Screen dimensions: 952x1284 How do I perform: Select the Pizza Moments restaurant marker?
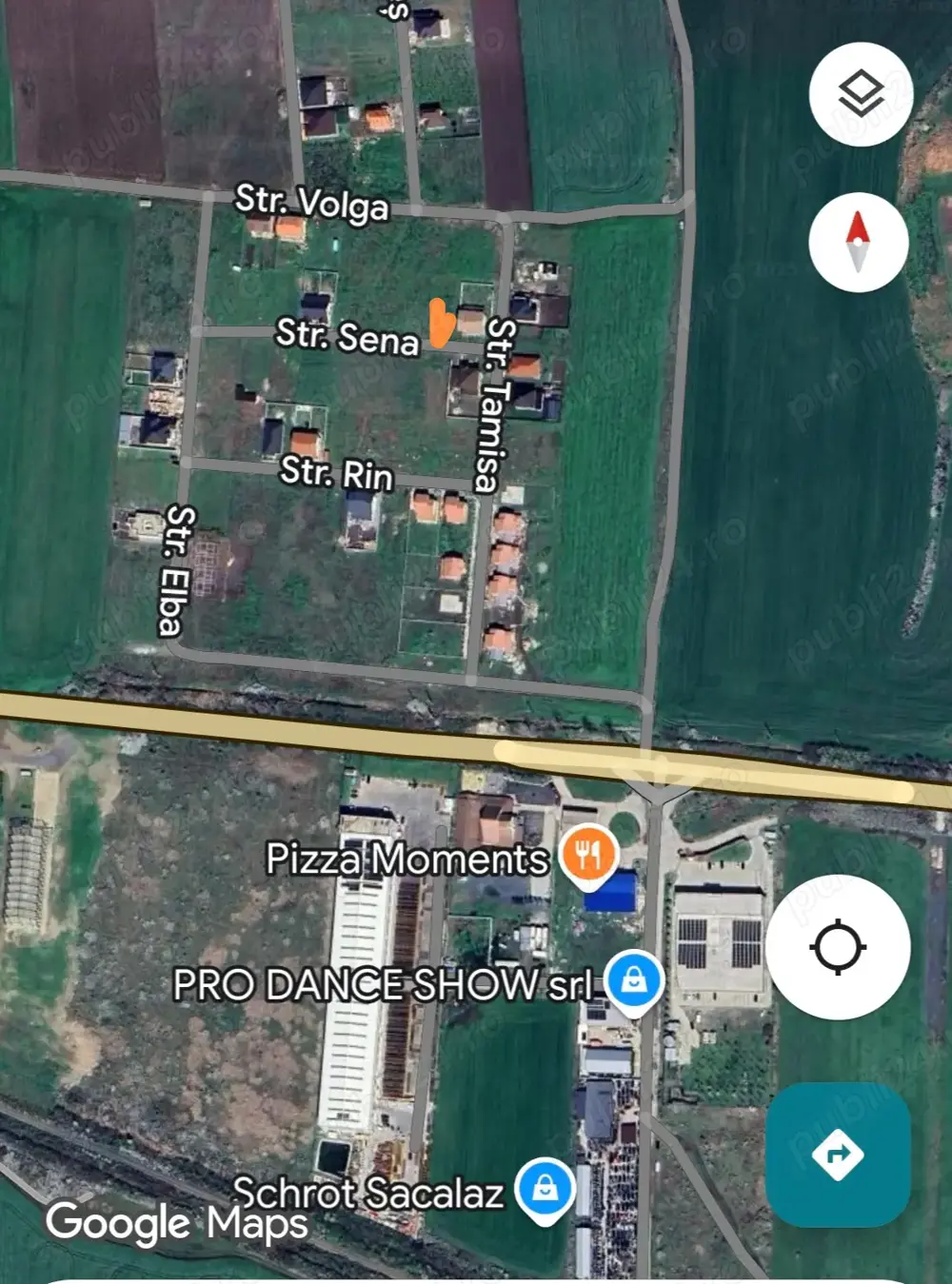coord(589,855)
